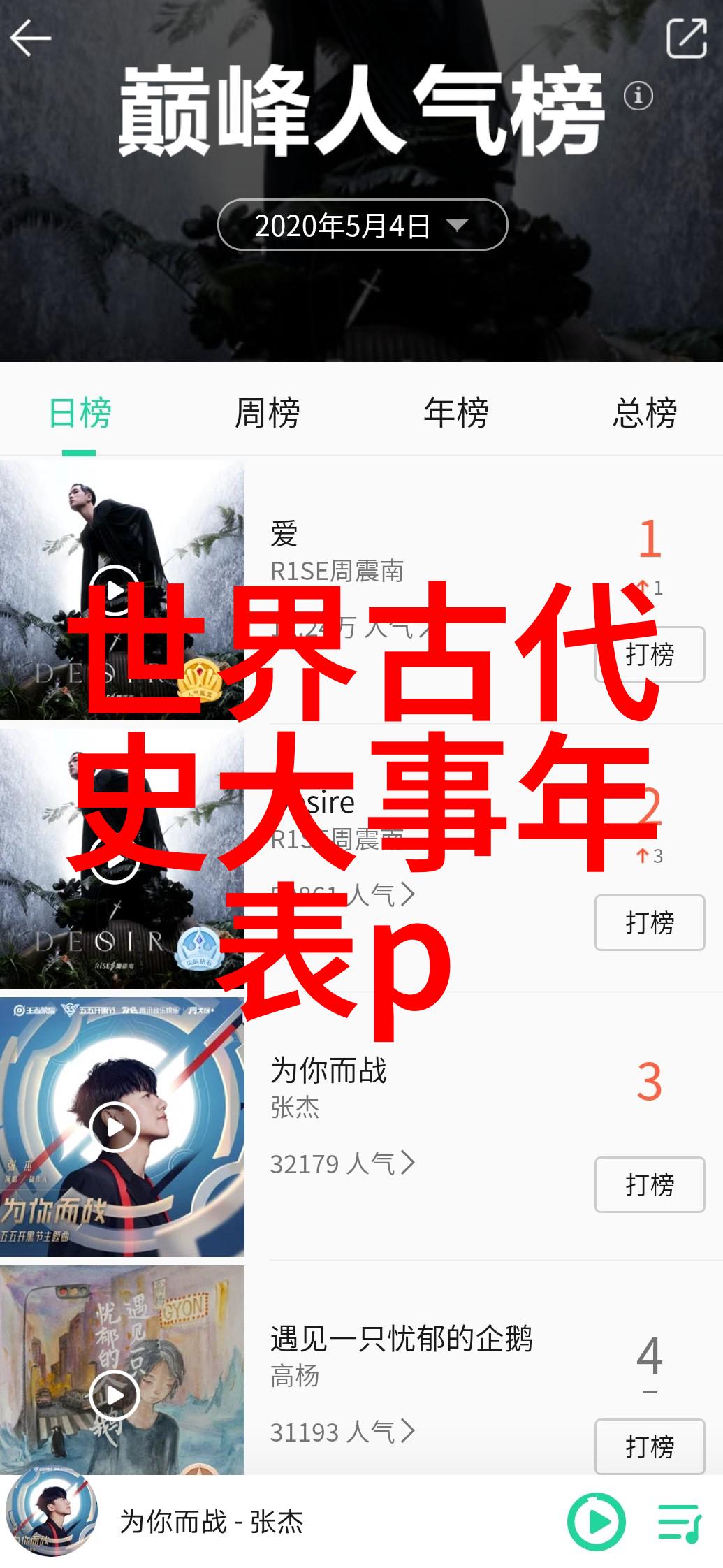Tap 打榜 for the rank 1 song
The image size is (723, 1568).
point(650,654)
